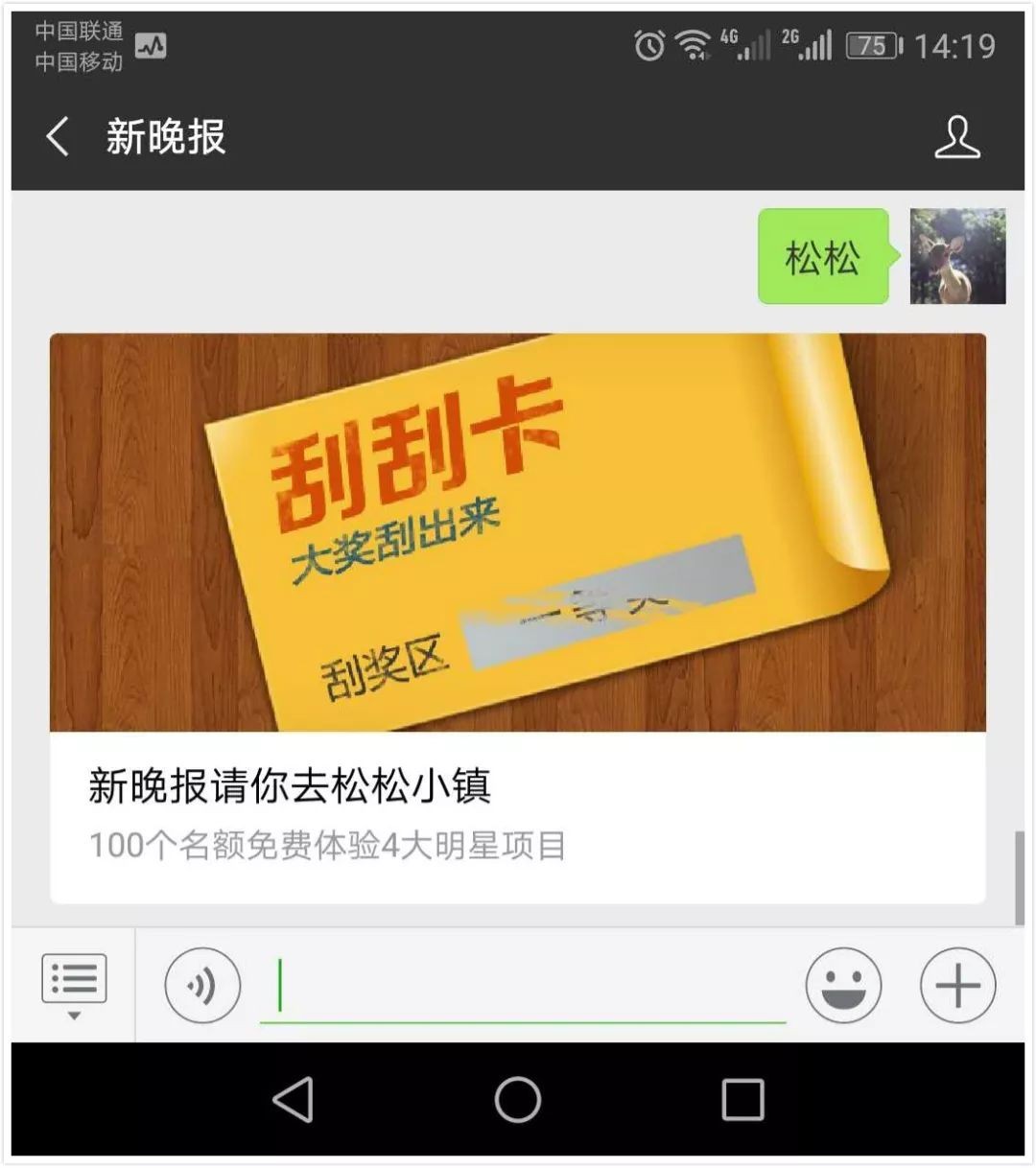
Task: Open the plus attachments menu
Action: 957,985
